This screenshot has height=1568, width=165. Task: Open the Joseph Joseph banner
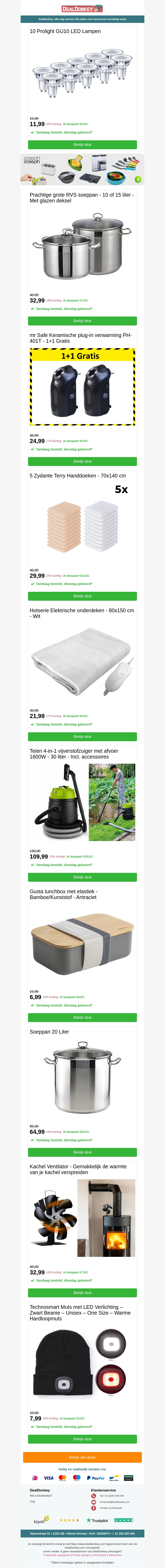point(82,169)
